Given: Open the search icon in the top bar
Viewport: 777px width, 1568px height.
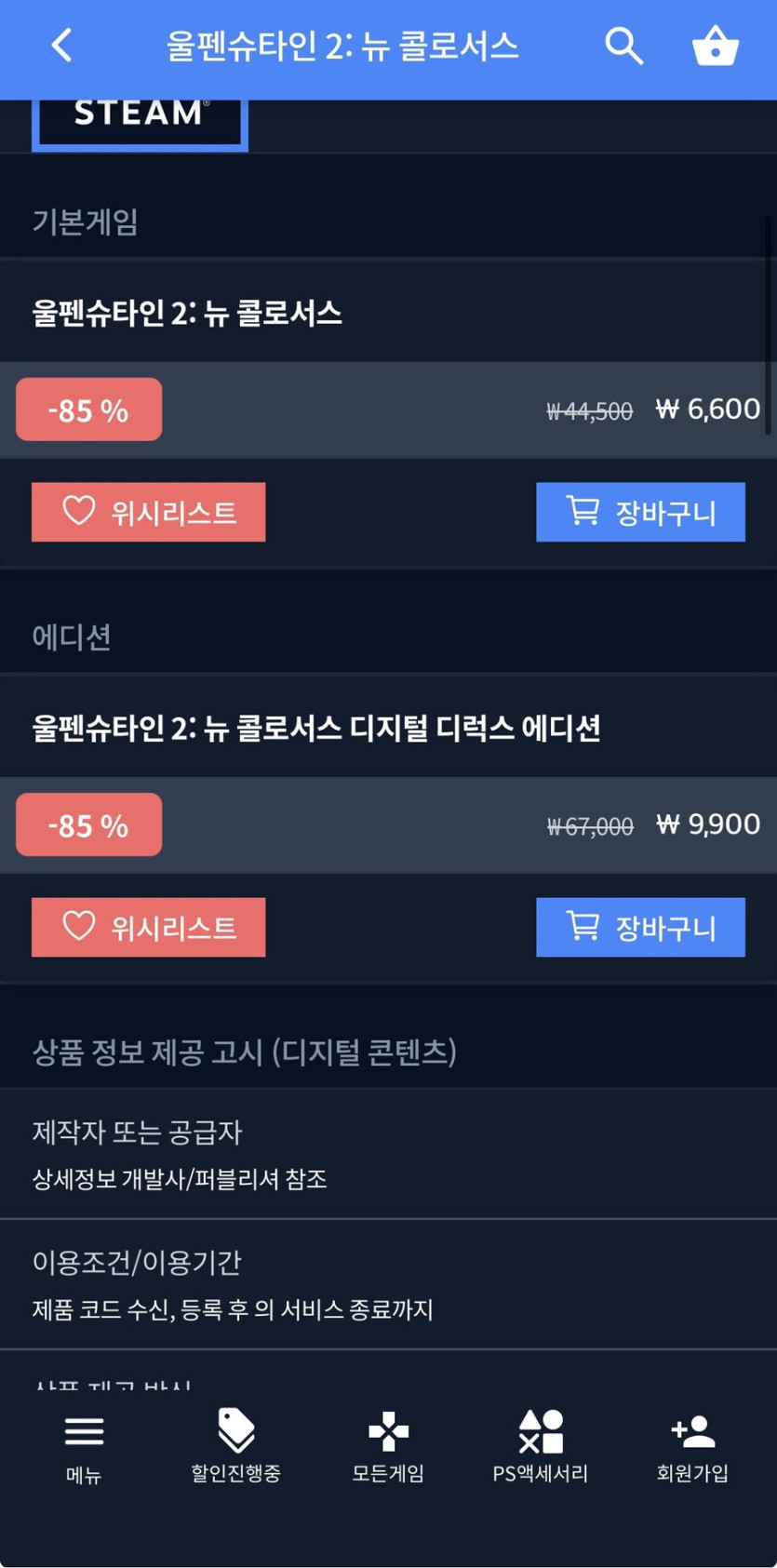Looking at the screenshot, I should (623, 45).
